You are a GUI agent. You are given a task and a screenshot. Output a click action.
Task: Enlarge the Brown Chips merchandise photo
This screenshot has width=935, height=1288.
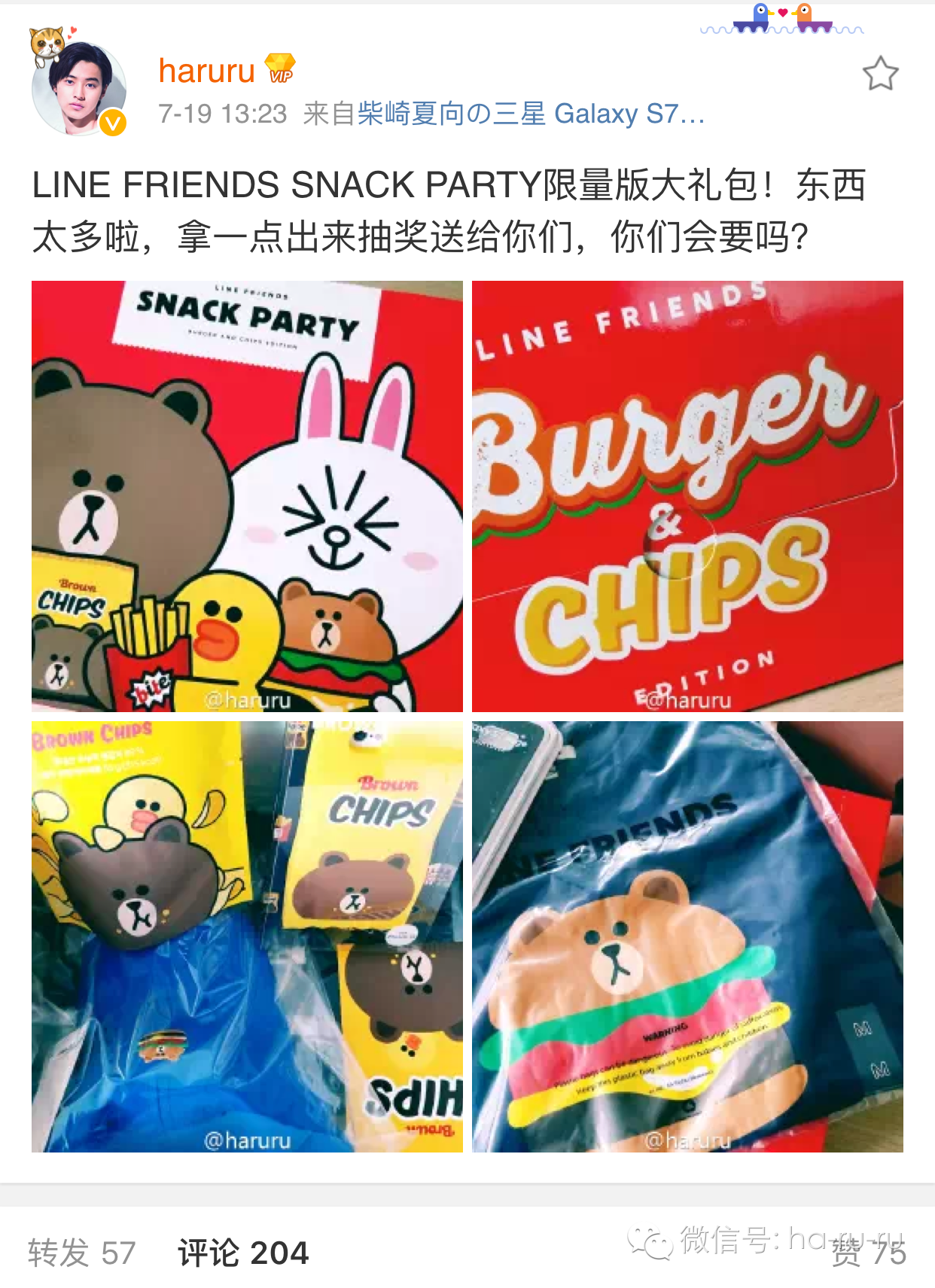click(x=247, y=936)
